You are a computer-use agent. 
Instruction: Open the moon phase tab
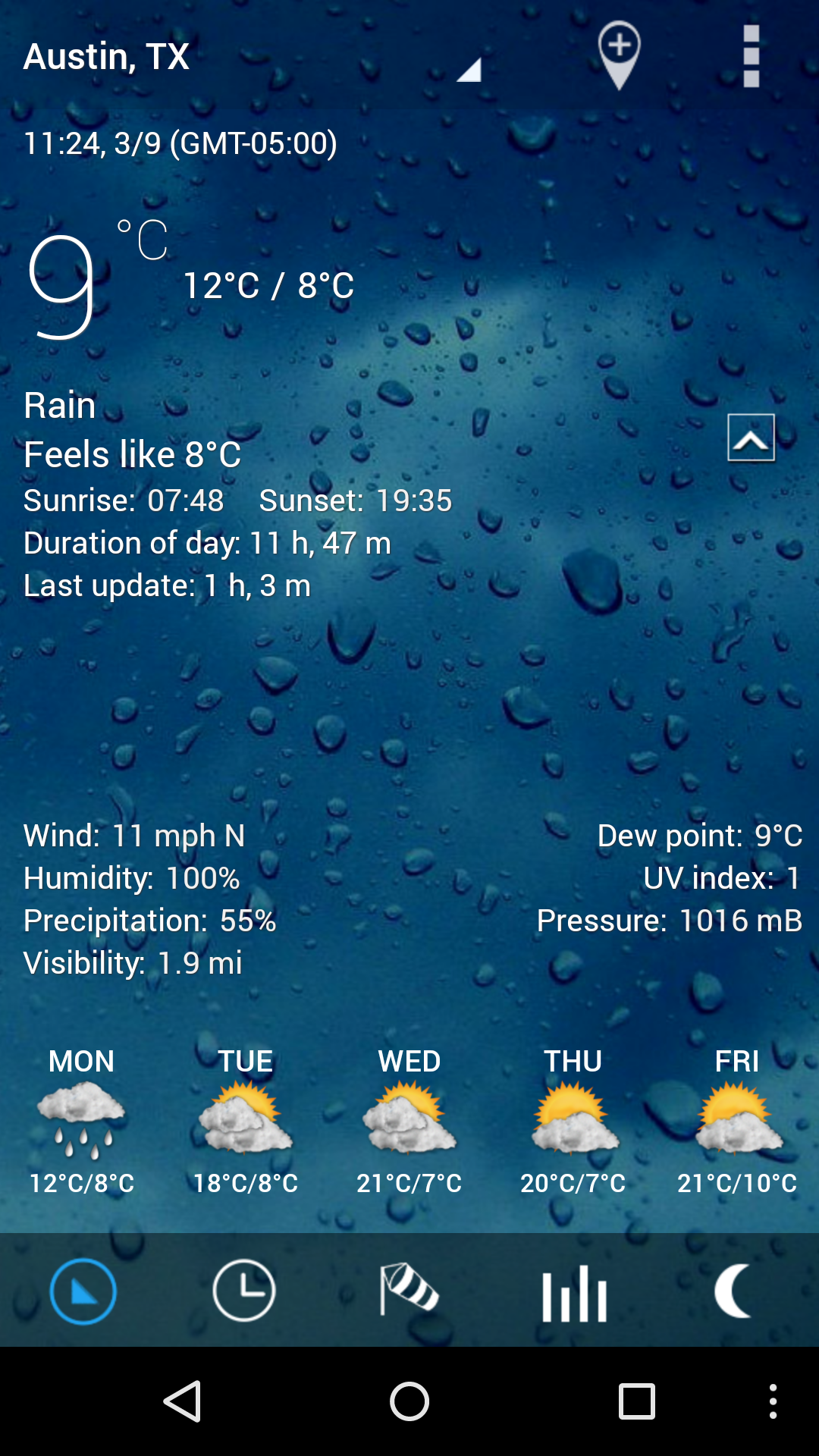(734, 1291)
